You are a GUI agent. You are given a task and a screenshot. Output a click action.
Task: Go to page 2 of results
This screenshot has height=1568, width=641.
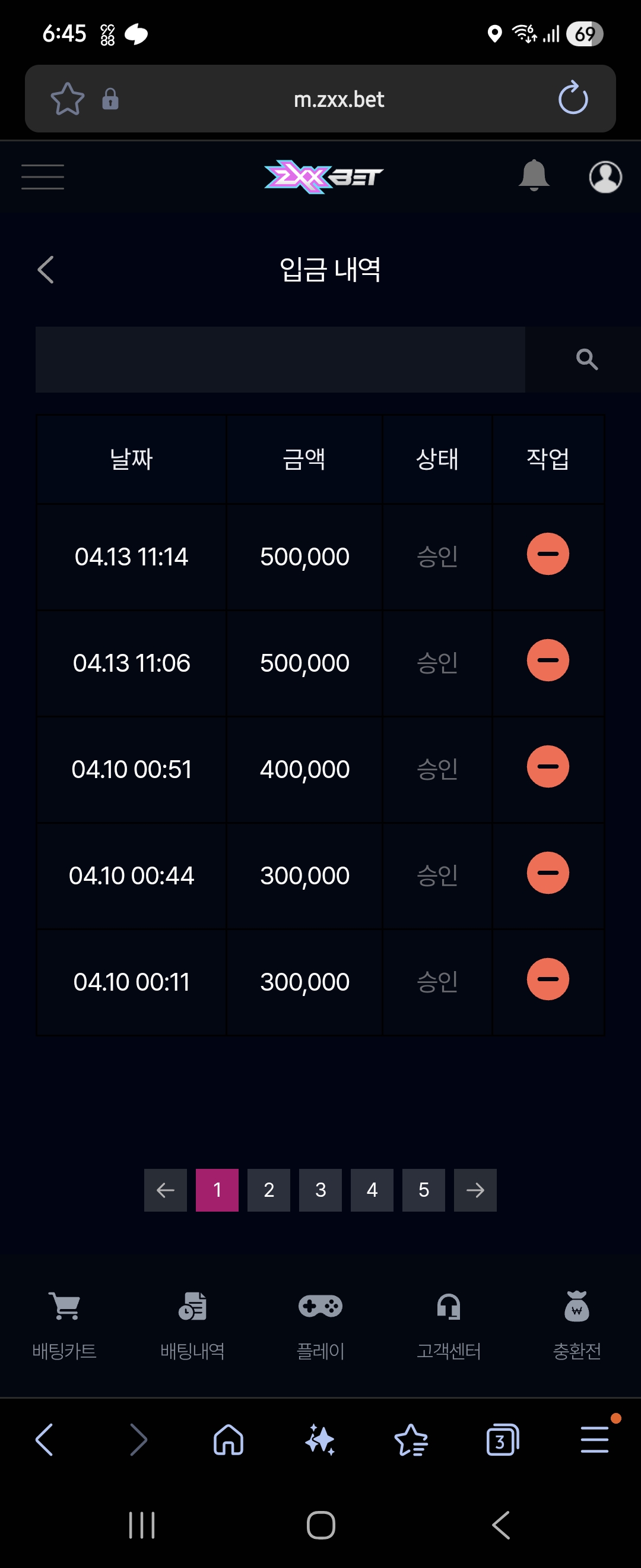tap(269, 1190)
